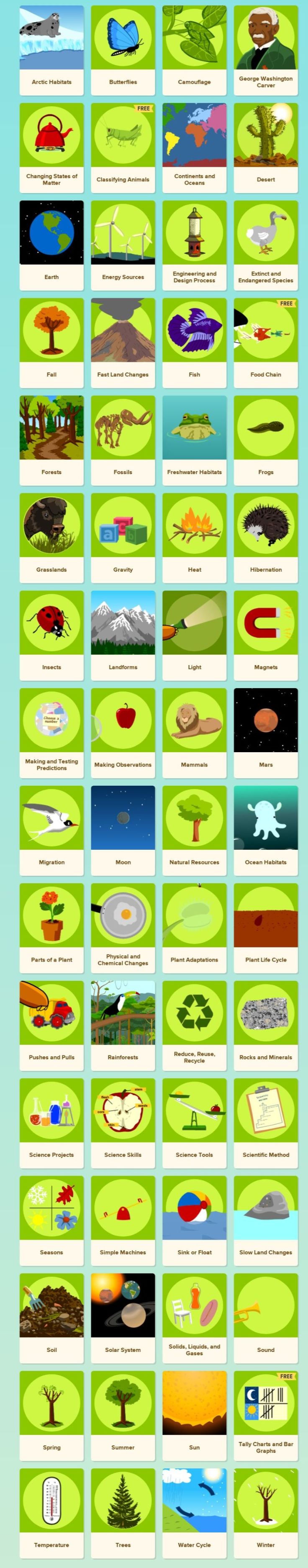The width and height of the screenshot is (308, 1568).
Task: Tap the Fossils topic card
Action: click(x=122, y=439)
